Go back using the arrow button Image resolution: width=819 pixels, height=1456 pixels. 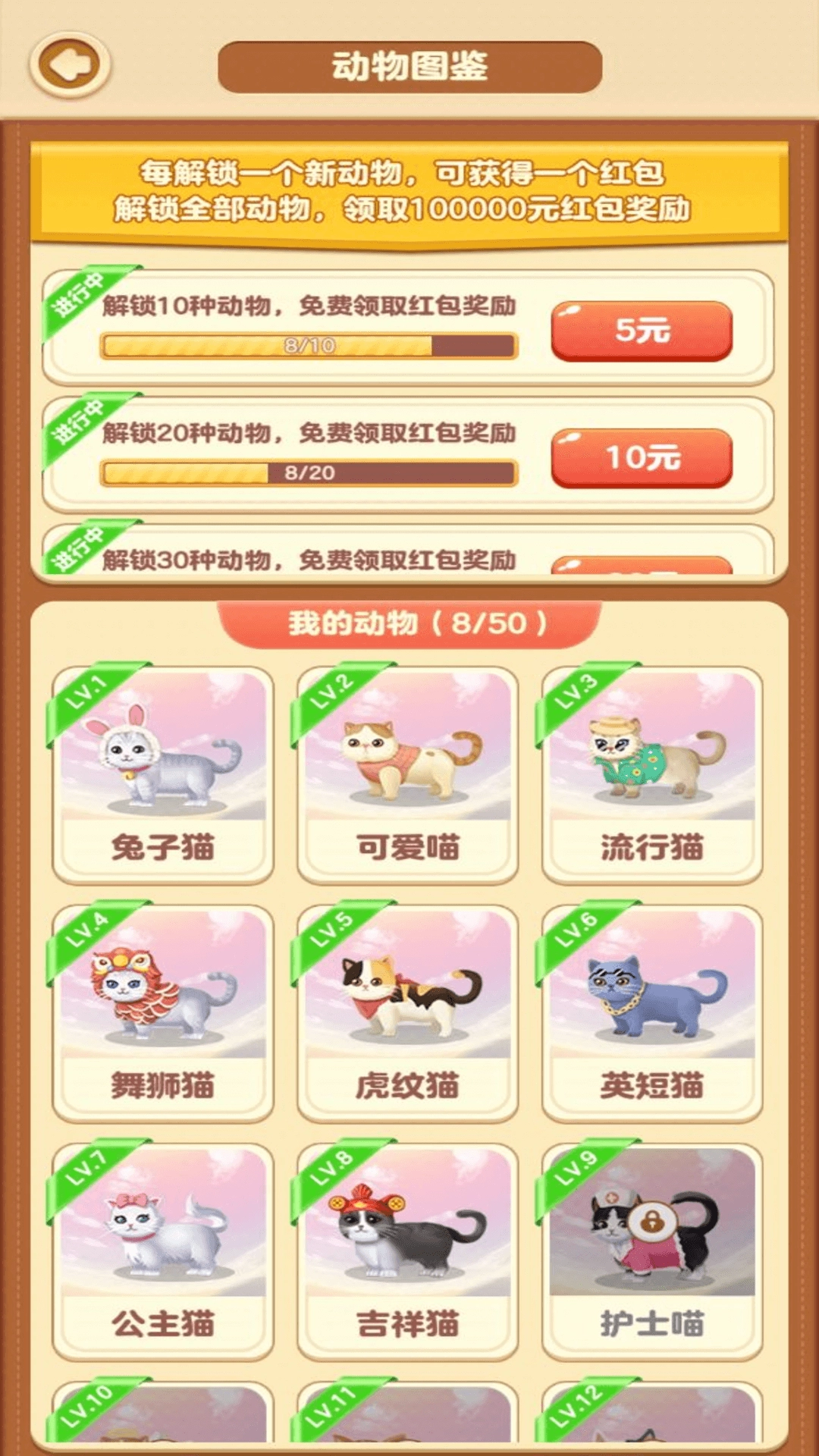tap(70, 66)
